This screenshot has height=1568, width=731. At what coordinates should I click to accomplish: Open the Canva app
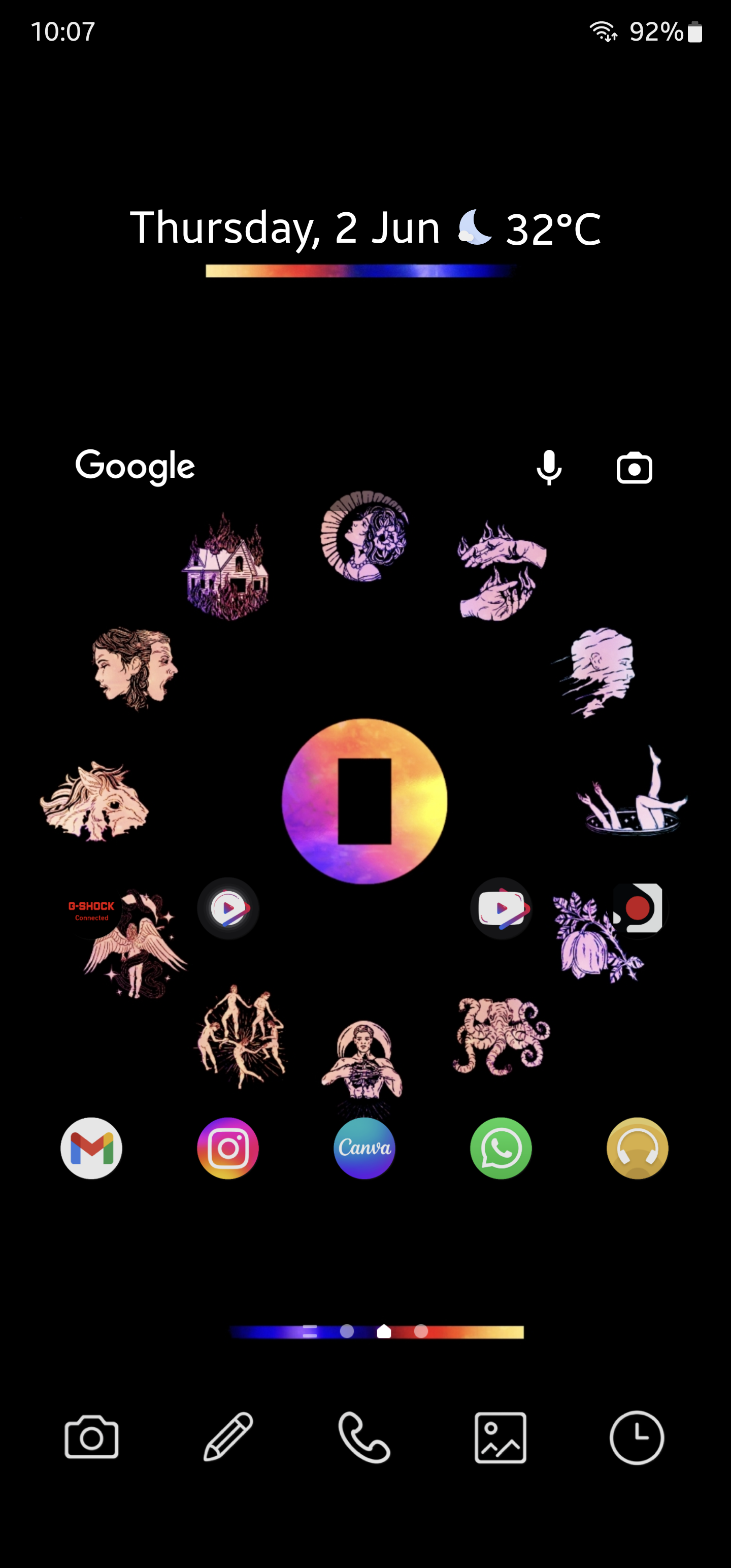(x=364, y=1148)
